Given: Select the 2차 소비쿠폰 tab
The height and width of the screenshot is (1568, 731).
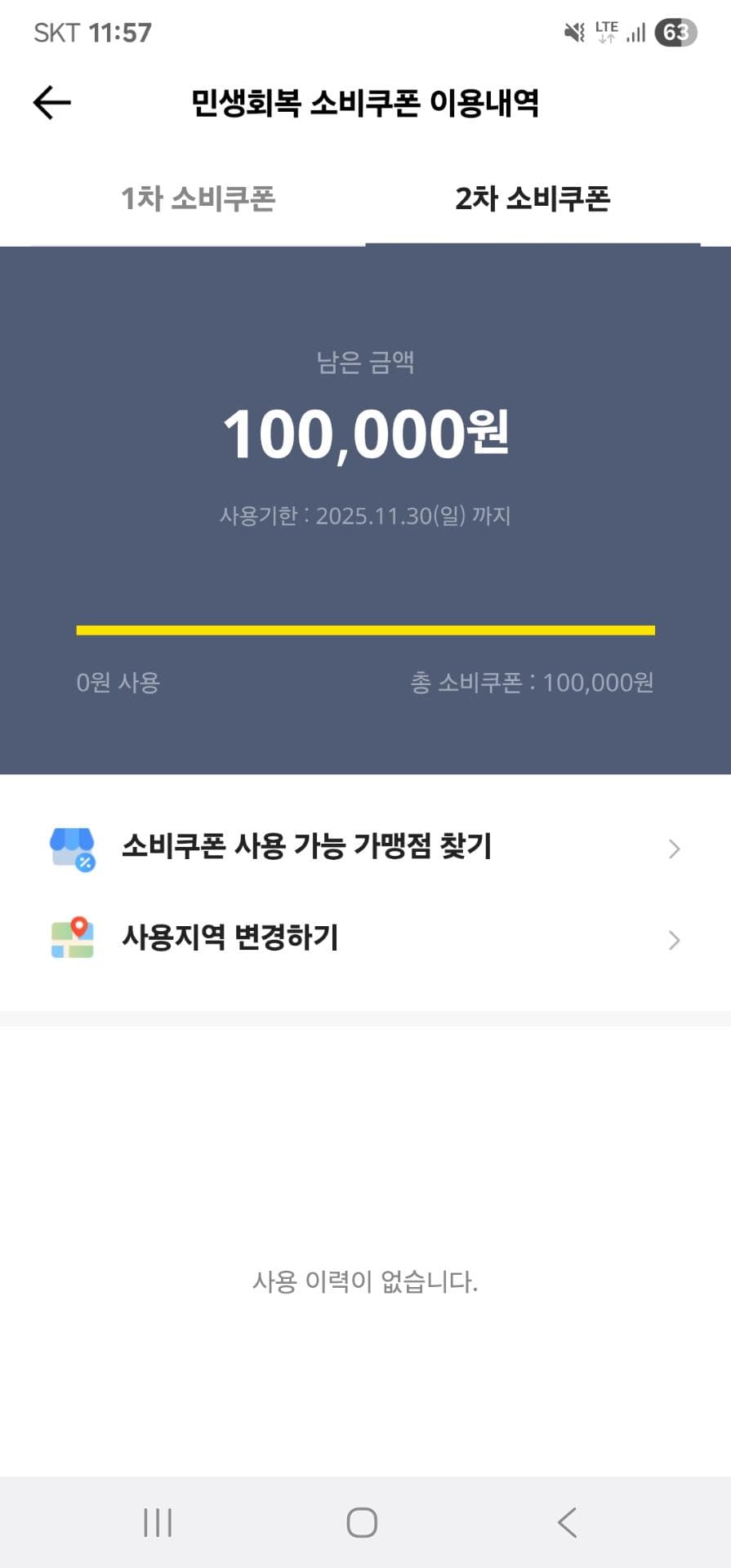Looking at the screenshot, I should tap(533, 198).
